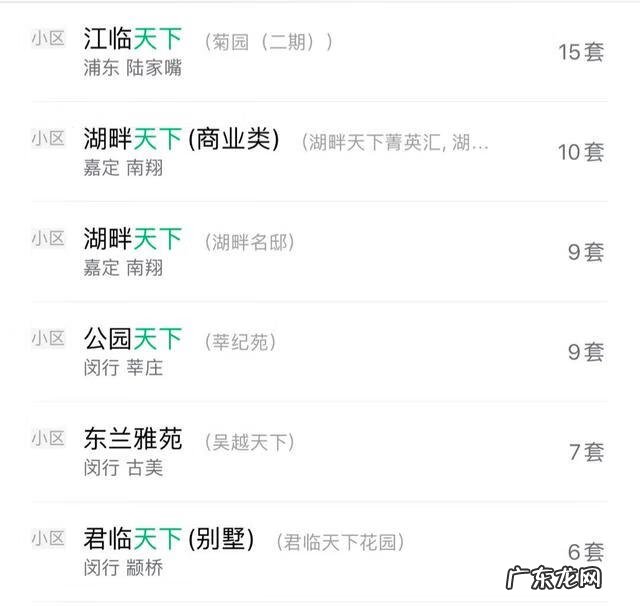640x607 pixels.
Task: Open 湖畔天下 (湖畔名邸) listing row
Action: 134,240
